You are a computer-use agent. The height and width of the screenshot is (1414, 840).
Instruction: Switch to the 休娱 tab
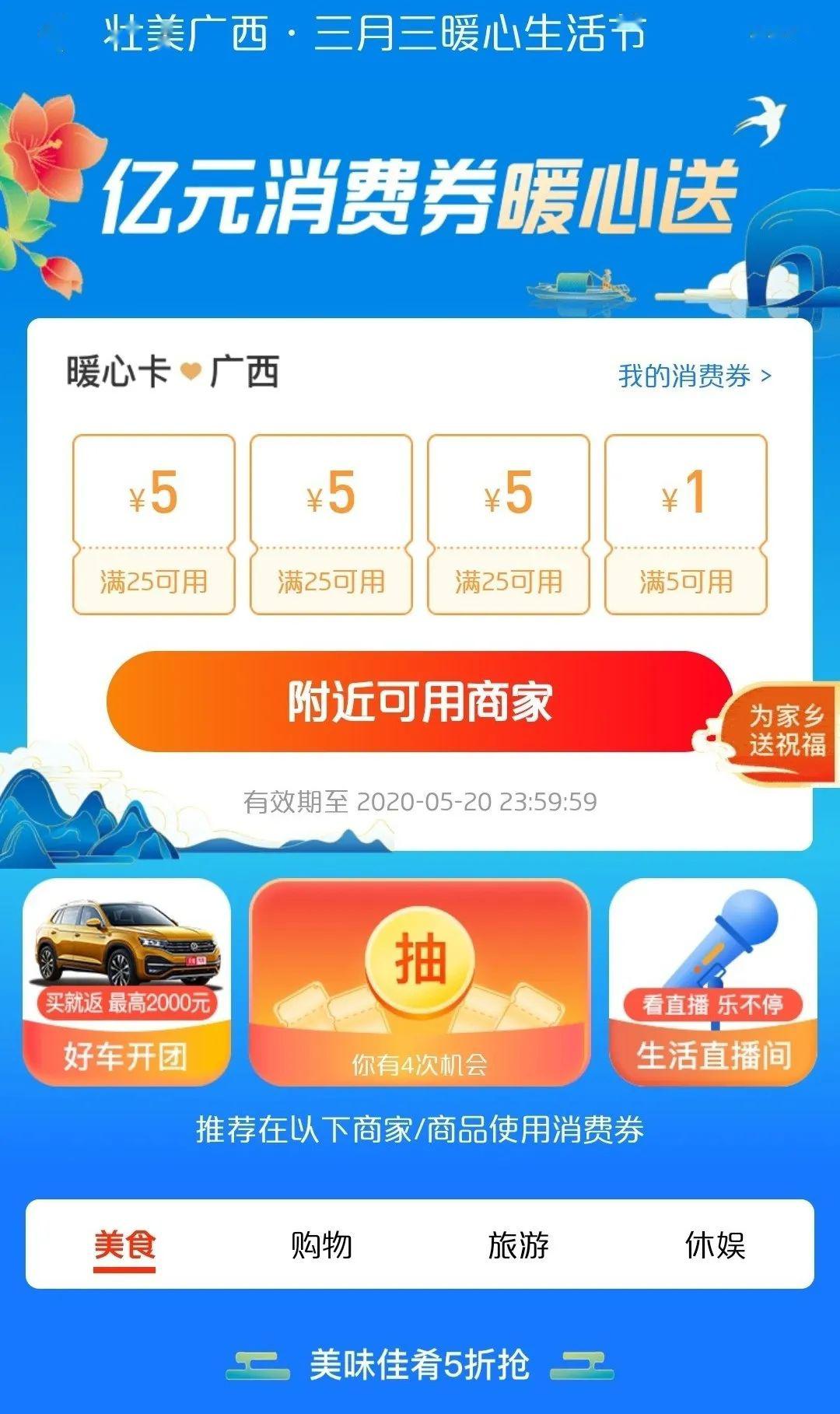coord(715,1244)
